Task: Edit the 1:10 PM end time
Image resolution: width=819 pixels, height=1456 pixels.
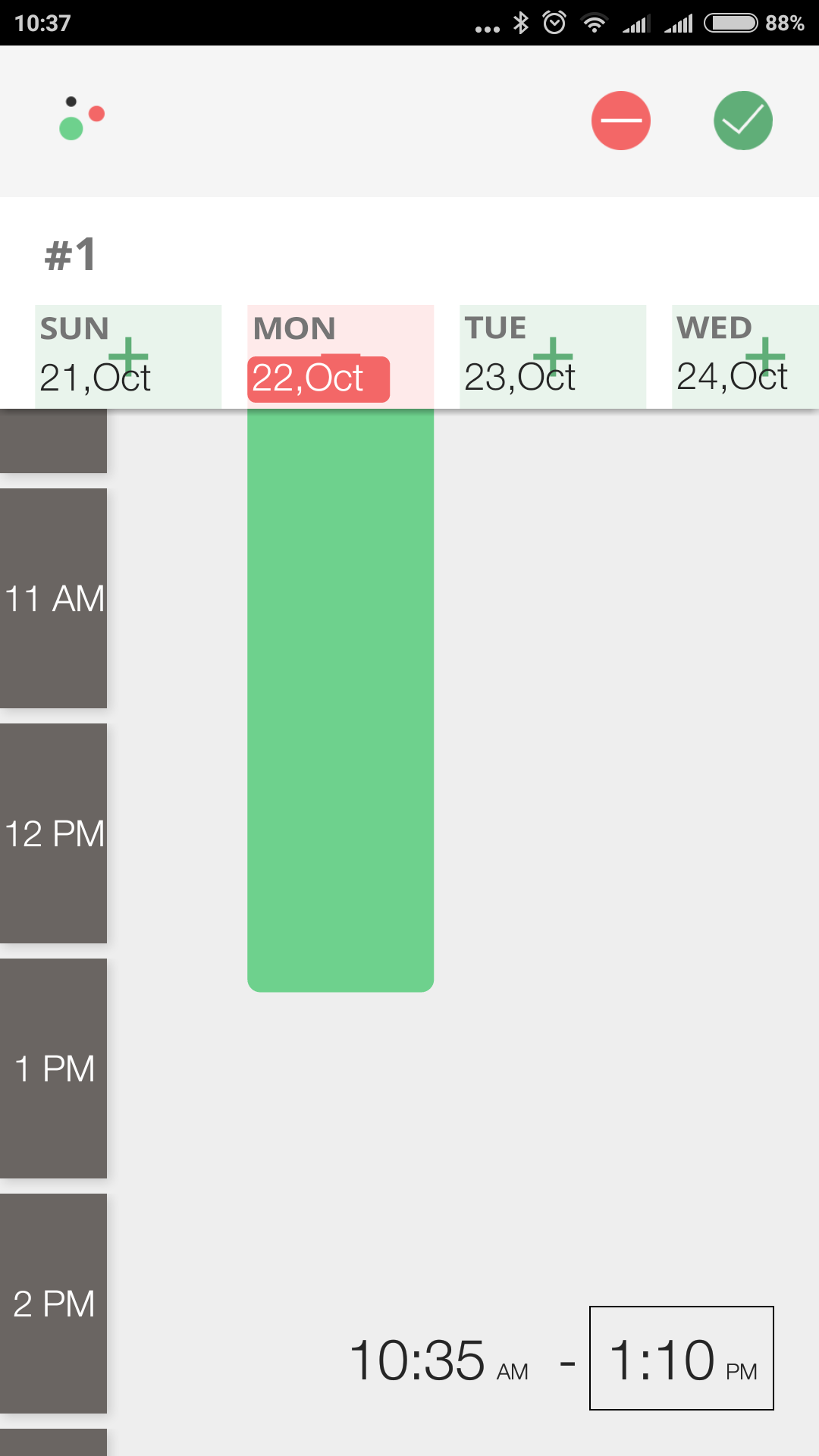Action: 682,1358
